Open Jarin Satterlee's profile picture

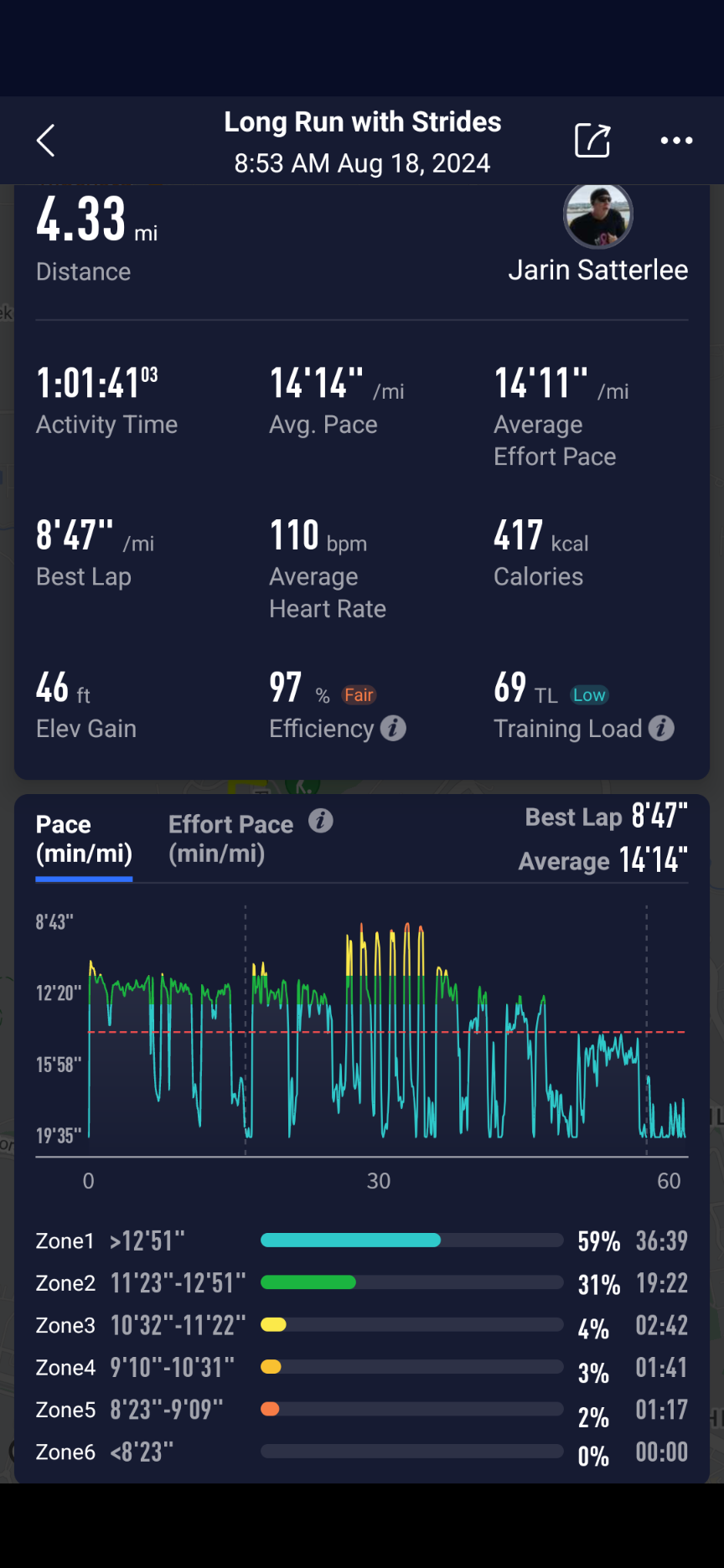[597, 216]
